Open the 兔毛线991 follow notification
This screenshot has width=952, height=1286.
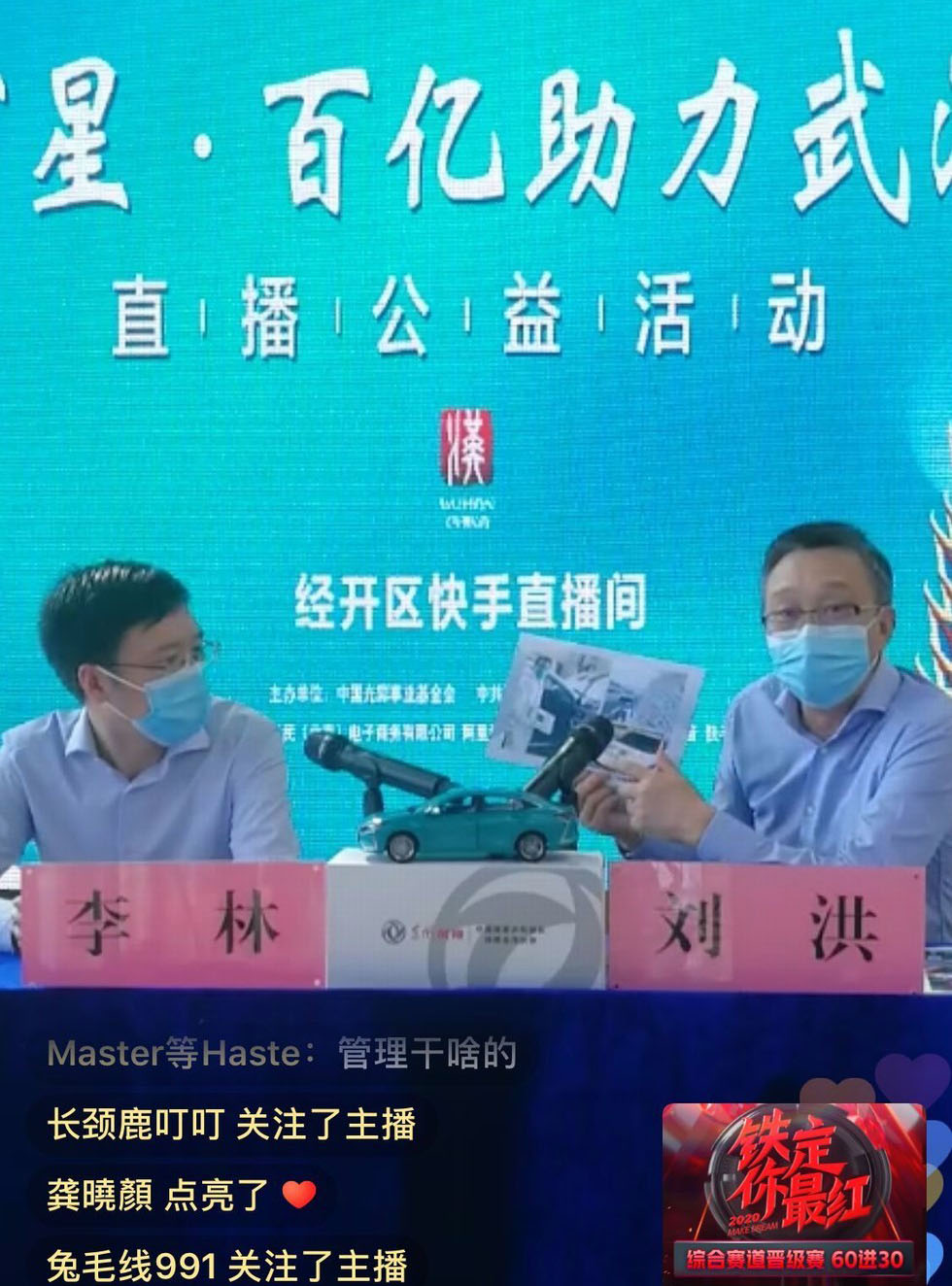tap(226, 1265)
